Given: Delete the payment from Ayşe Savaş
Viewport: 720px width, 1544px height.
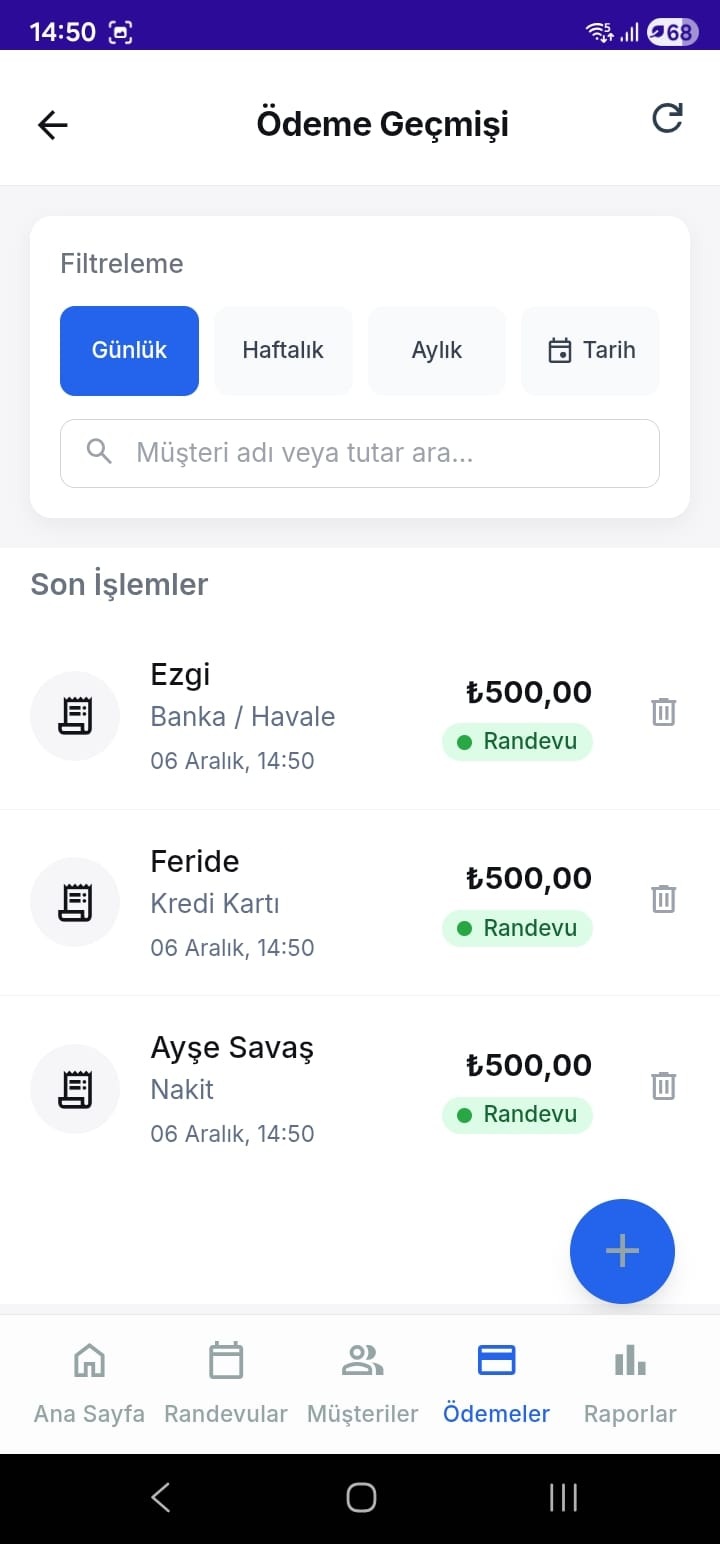Looking at the screenshot, I should click(663, 1084).
